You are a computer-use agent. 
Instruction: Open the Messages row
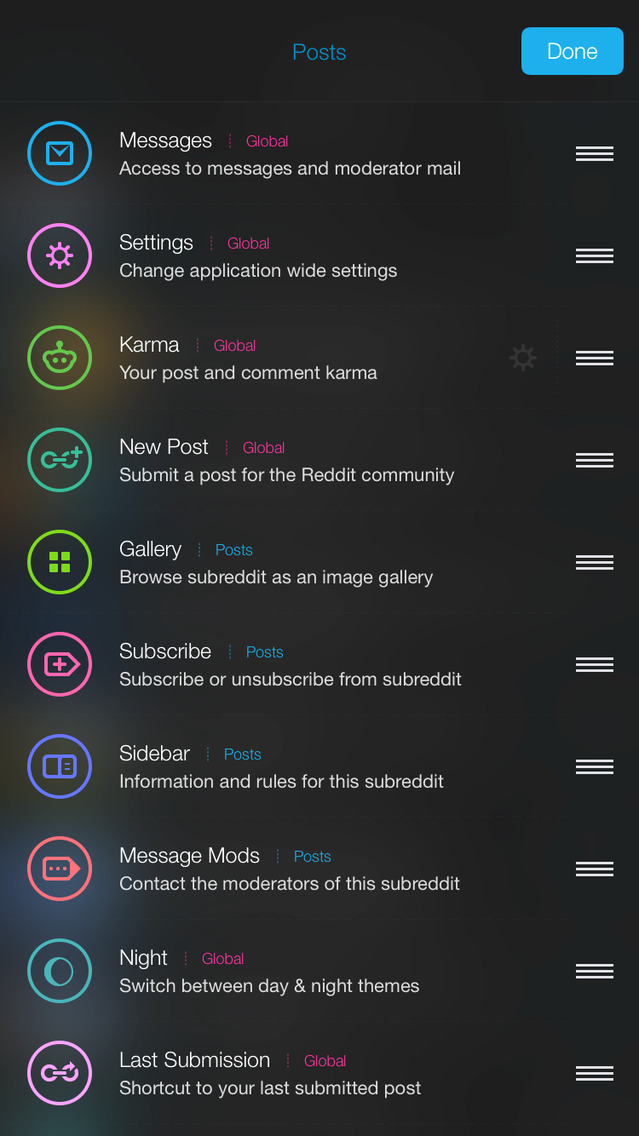pyautogui.click(x=290, y=154)
